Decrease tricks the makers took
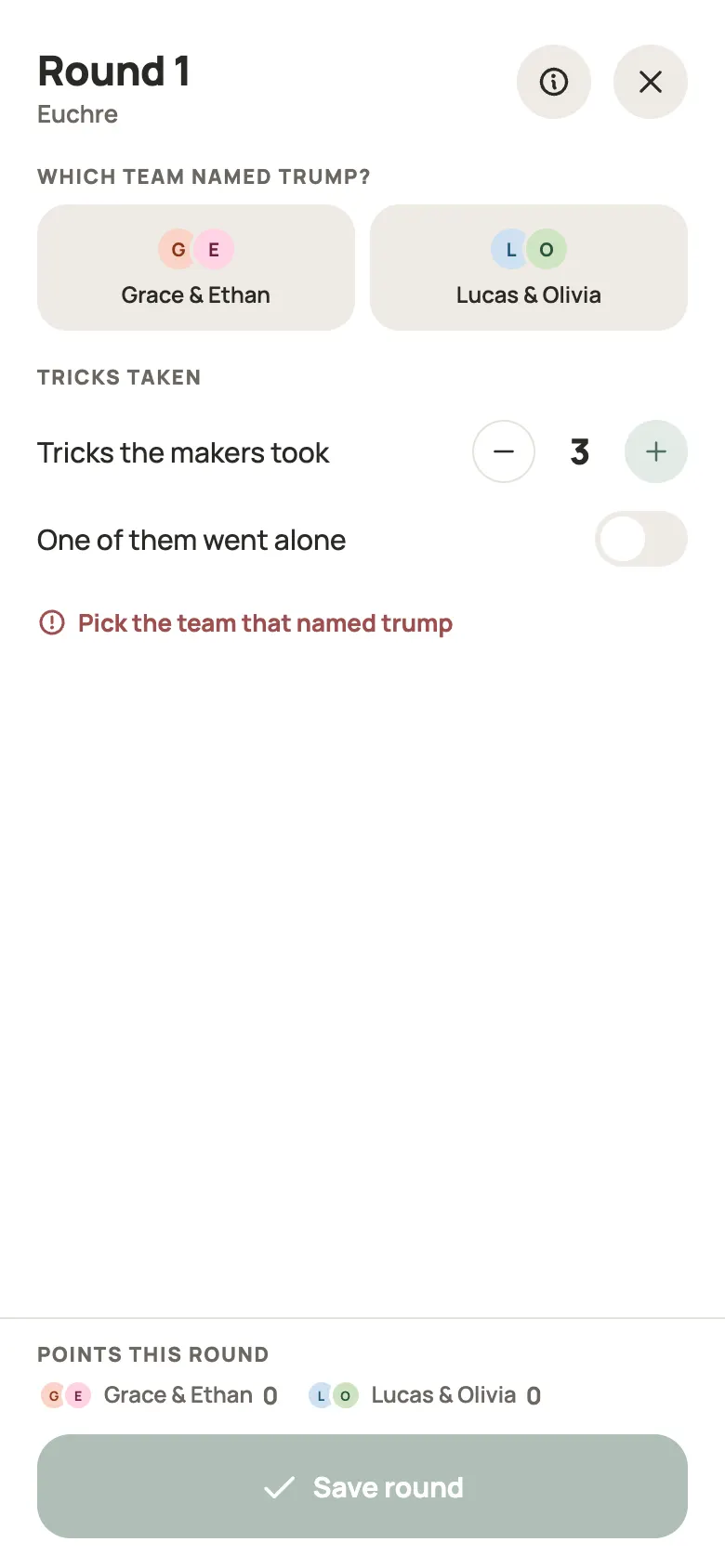725x1568 pixels. coord(504,451)
